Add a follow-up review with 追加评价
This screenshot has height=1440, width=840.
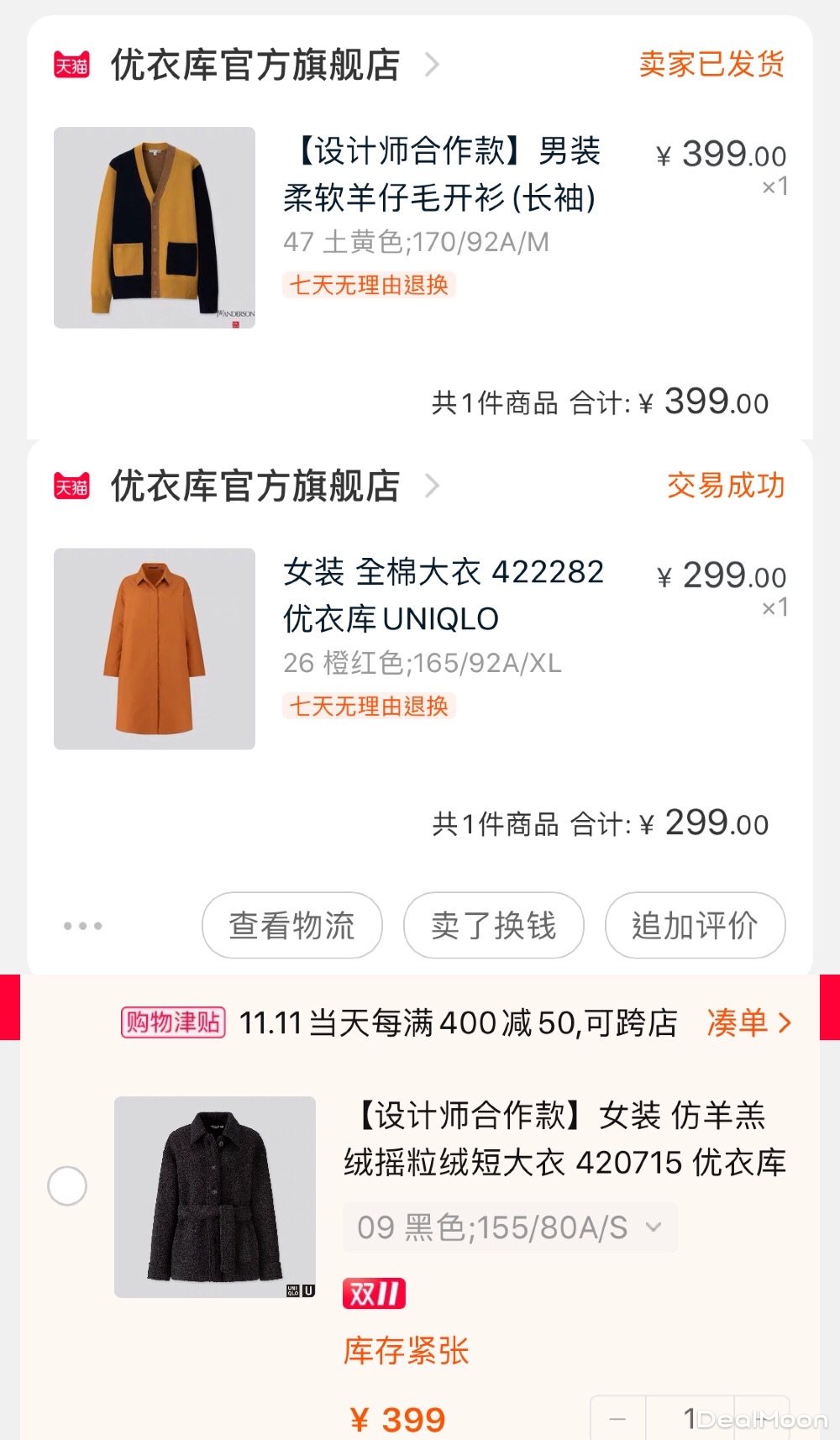click(x=696, y=926)
